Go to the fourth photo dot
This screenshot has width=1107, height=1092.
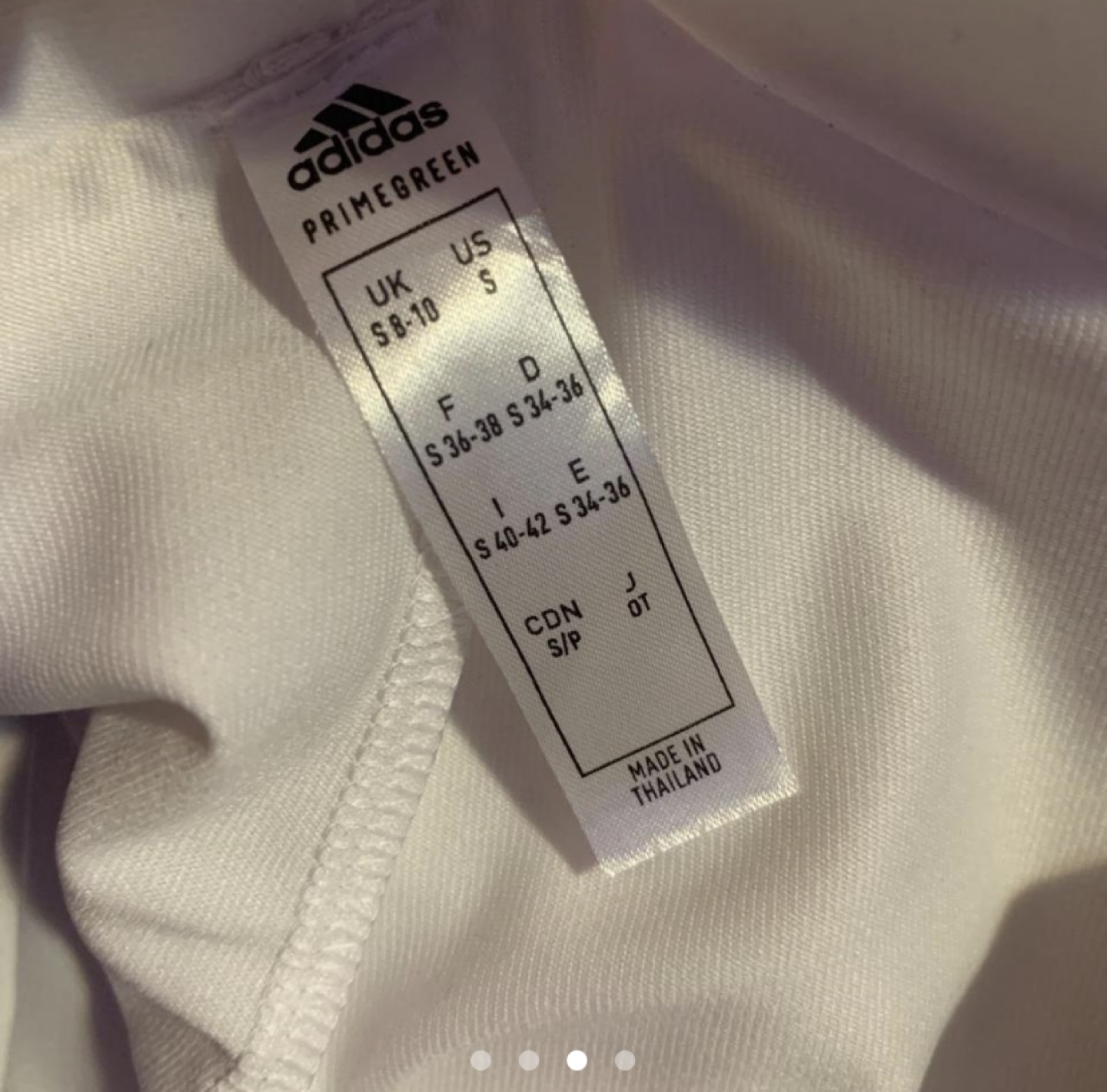click(x=625, y=1060)
